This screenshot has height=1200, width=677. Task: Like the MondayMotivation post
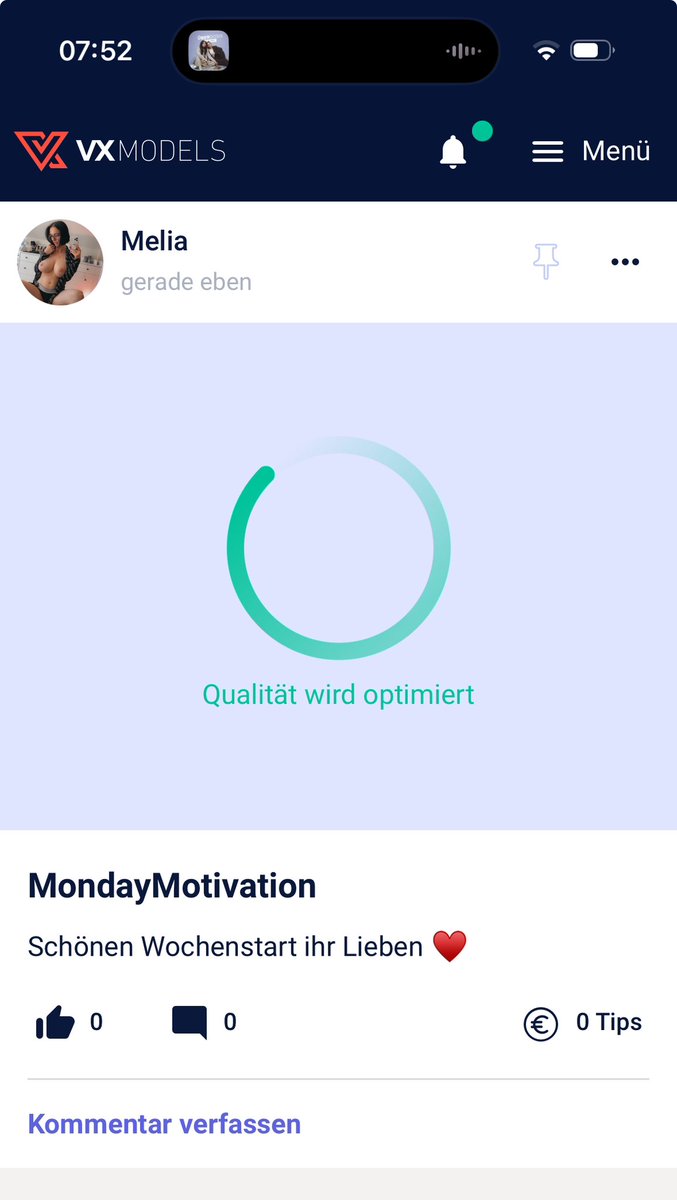tap(55, 1023)
